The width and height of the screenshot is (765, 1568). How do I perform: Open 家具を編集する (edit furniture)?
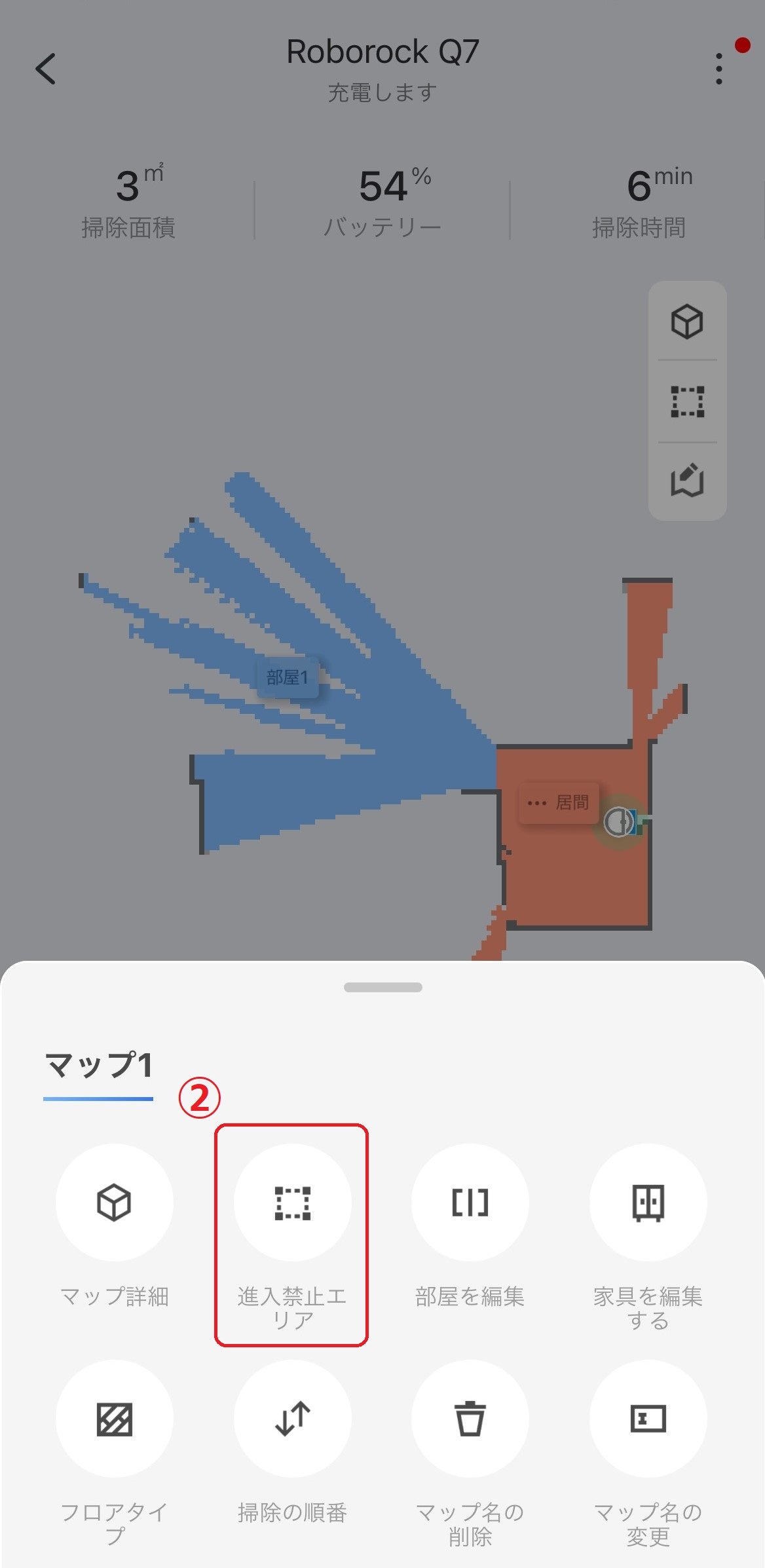pyautogui.click(x=648, y=1203)
